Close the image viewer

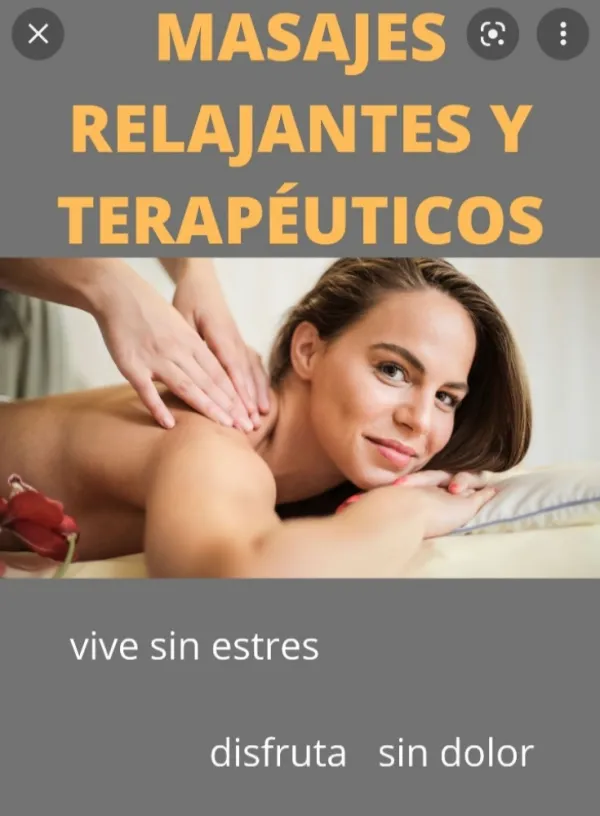click(x=38, y=35)
